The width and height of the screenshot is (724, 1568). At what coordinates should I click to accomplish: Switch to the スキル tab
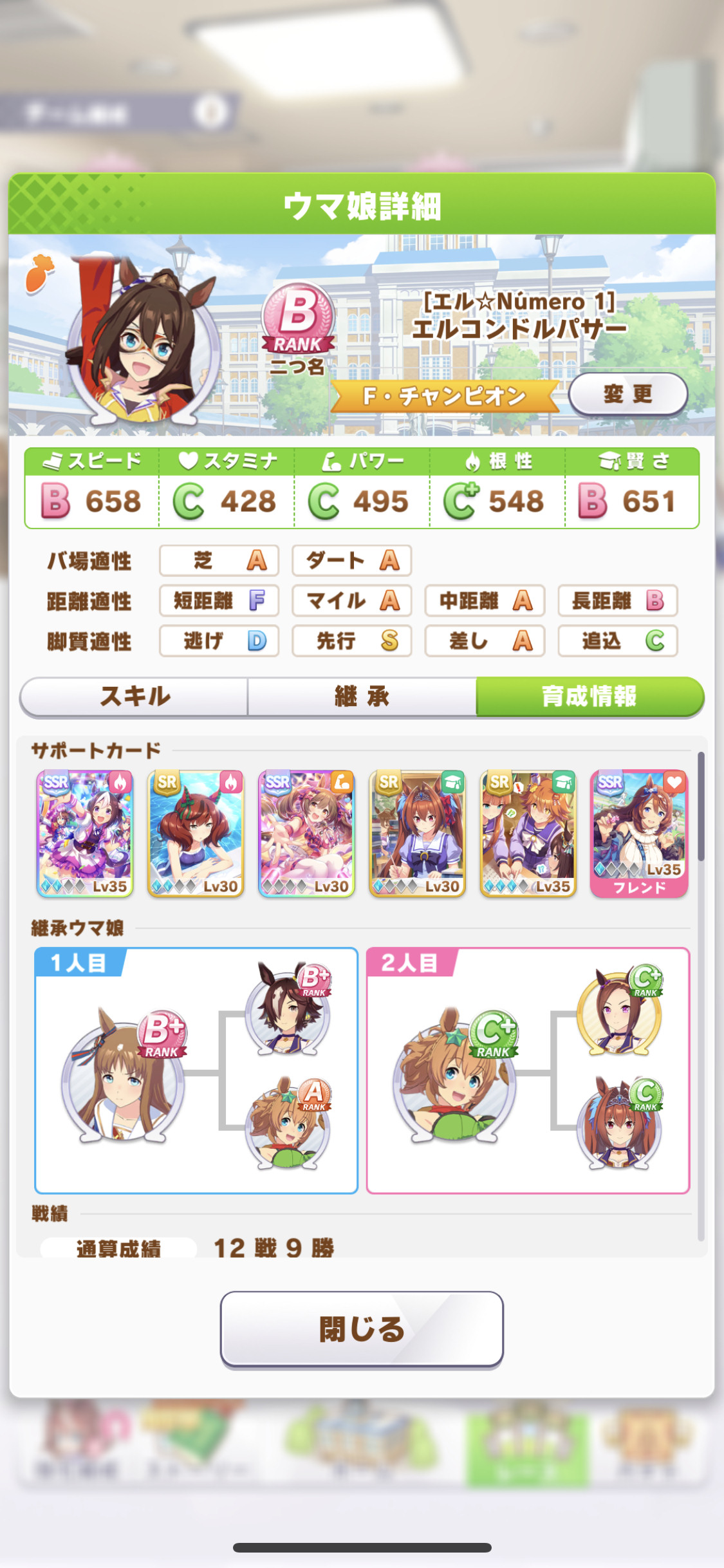[x=135, y=696]
